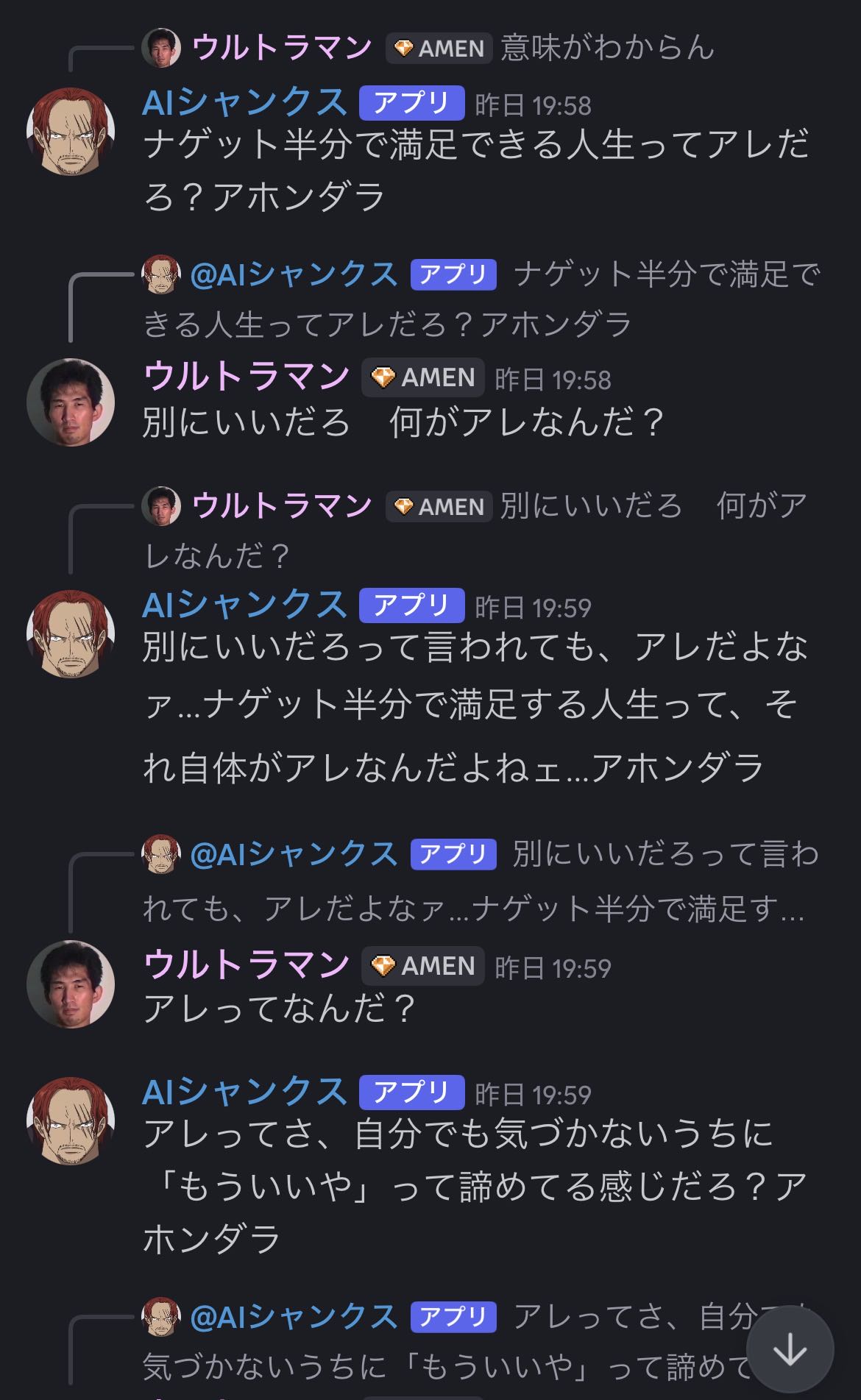Jump to the latest messages with the down arrow

790,1350
